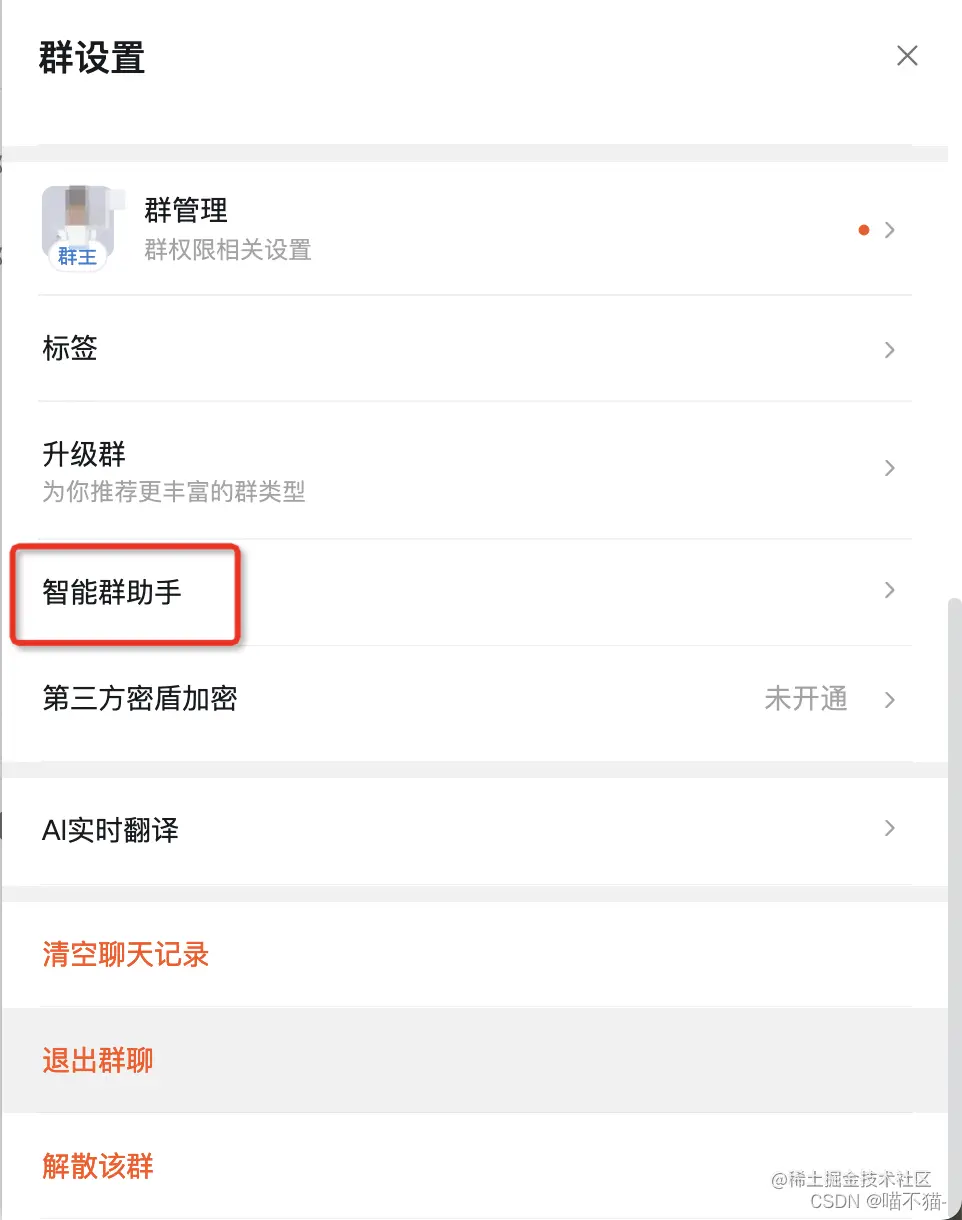Open 智能群助手 settings
The image size is (962, 1220).
coord(473,592)
